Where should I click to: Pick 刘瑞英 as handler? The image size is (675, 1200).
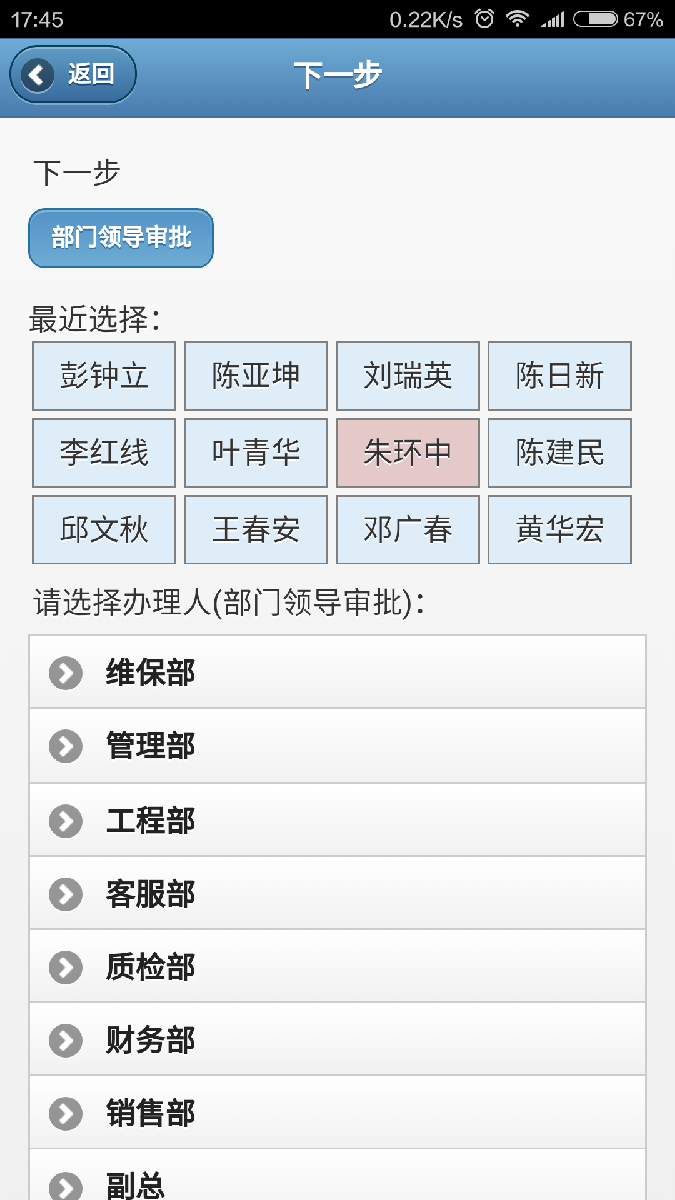tap(408, 376)
